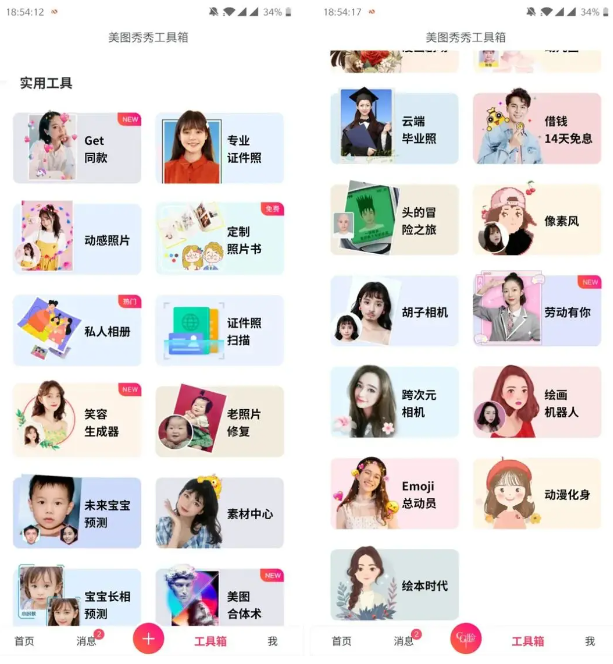
Task: Open 私人相册 private album
Action: [77, 330]
